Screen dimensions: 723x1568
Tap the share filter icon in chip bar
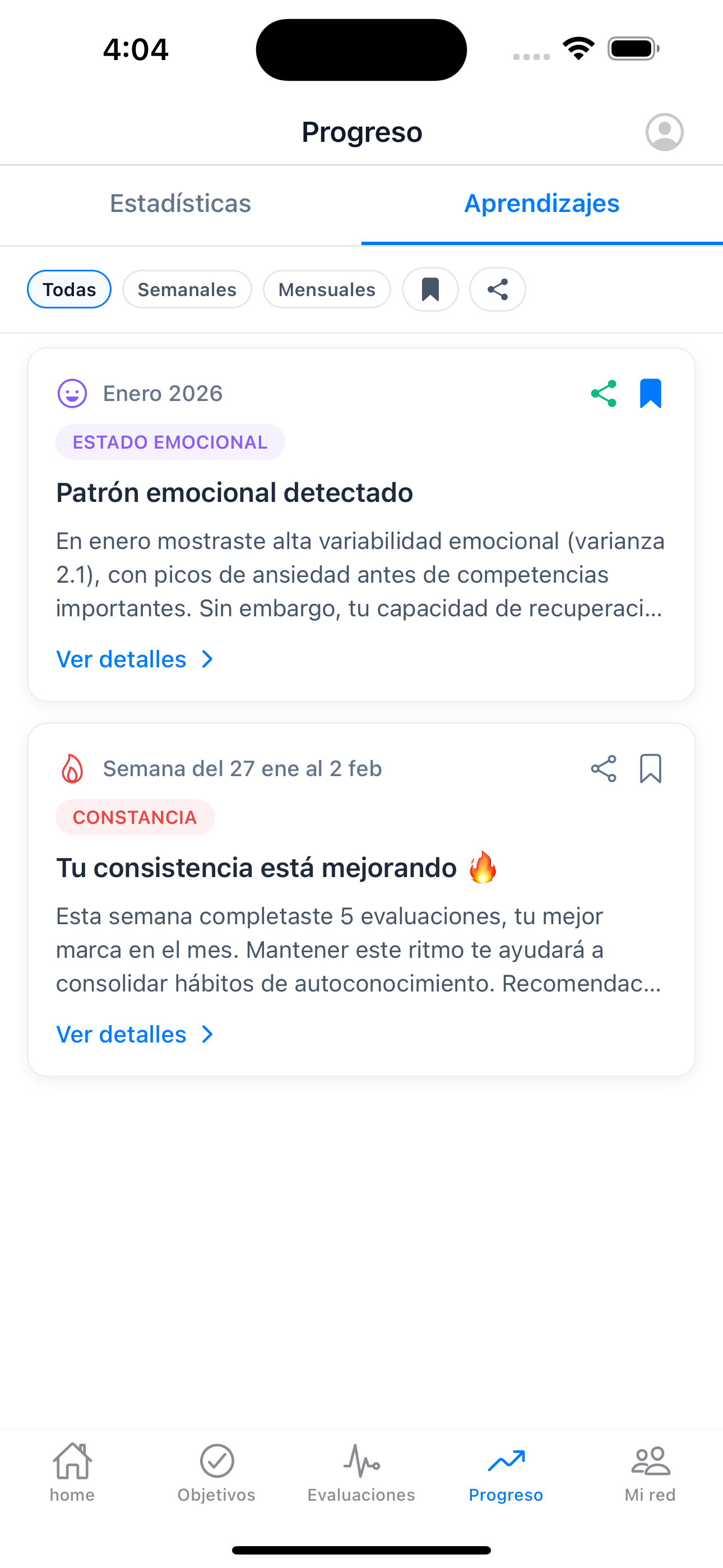(x=497, y=289)
